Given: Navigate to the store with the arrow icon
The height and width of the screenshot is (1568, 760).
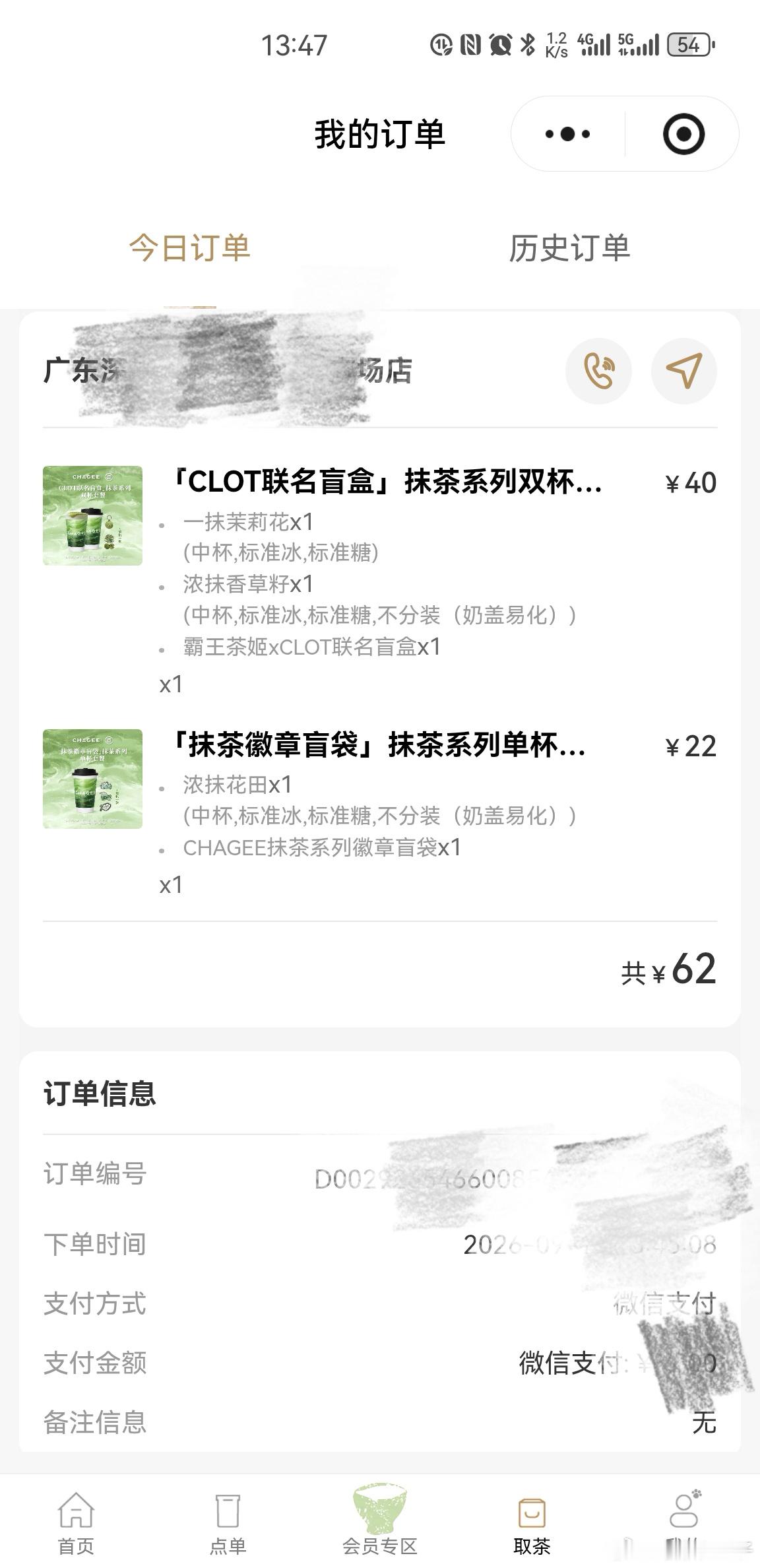Looking at the screenshot, I should (683, 371).
